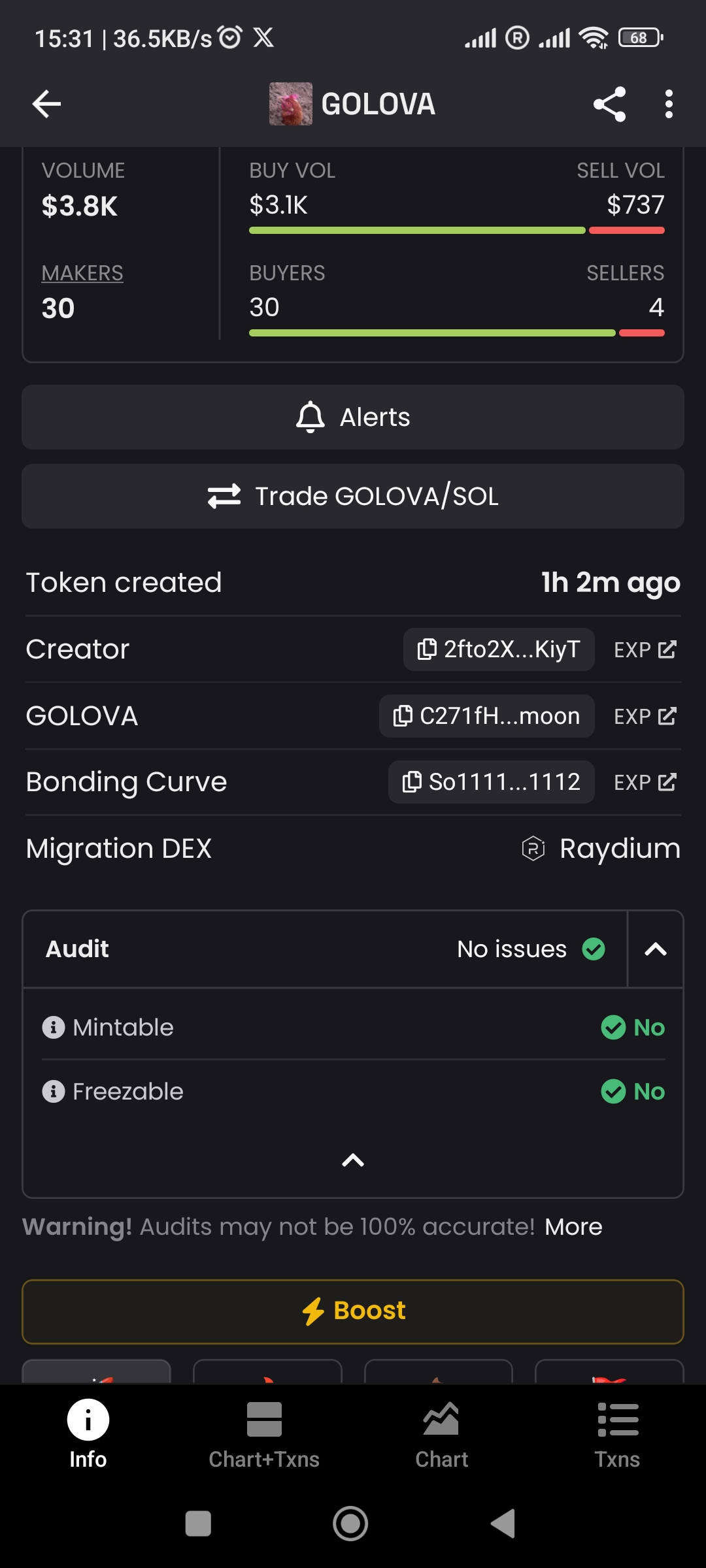Collapse the Audit section header chevron

(655, 949)
